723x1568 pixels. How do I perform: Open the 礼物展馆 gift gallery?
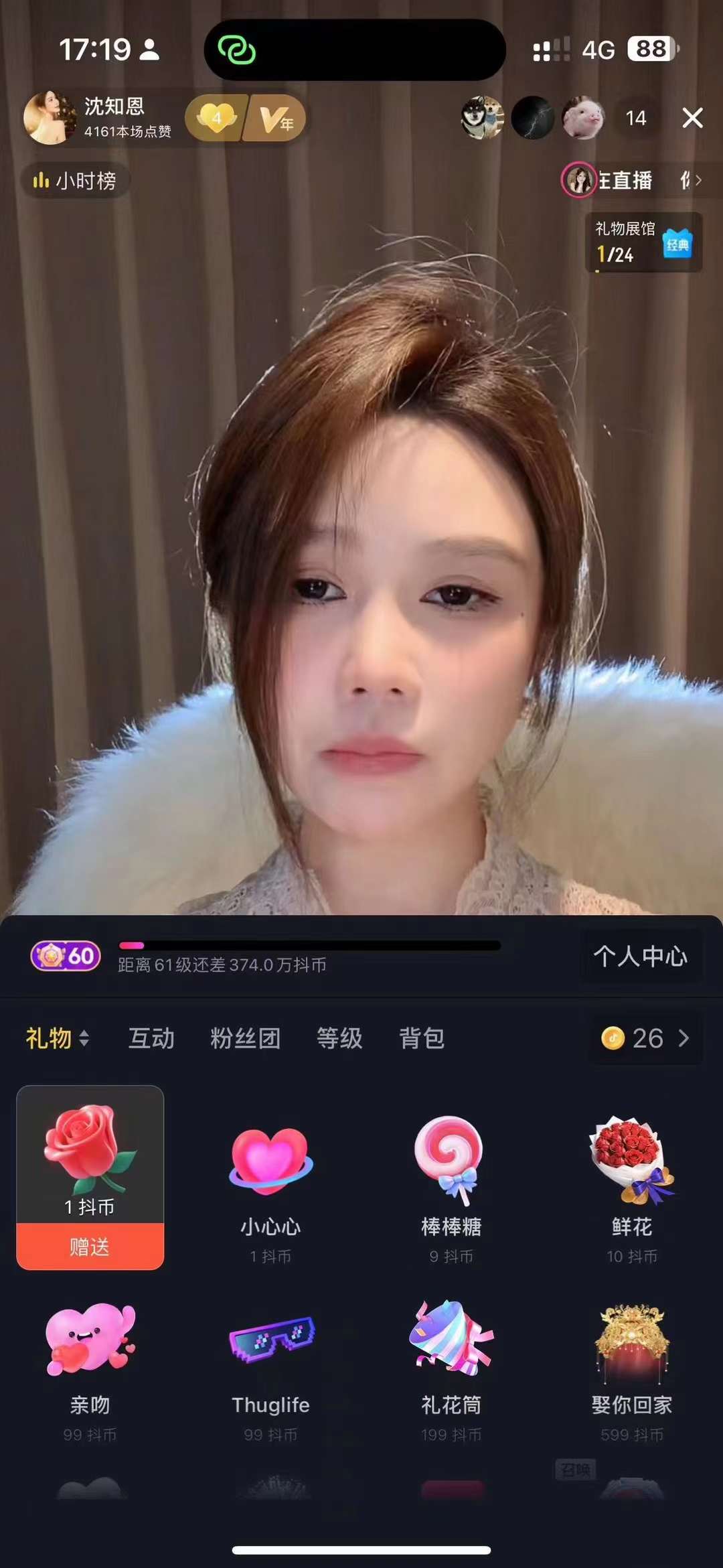tap(643, 242)
